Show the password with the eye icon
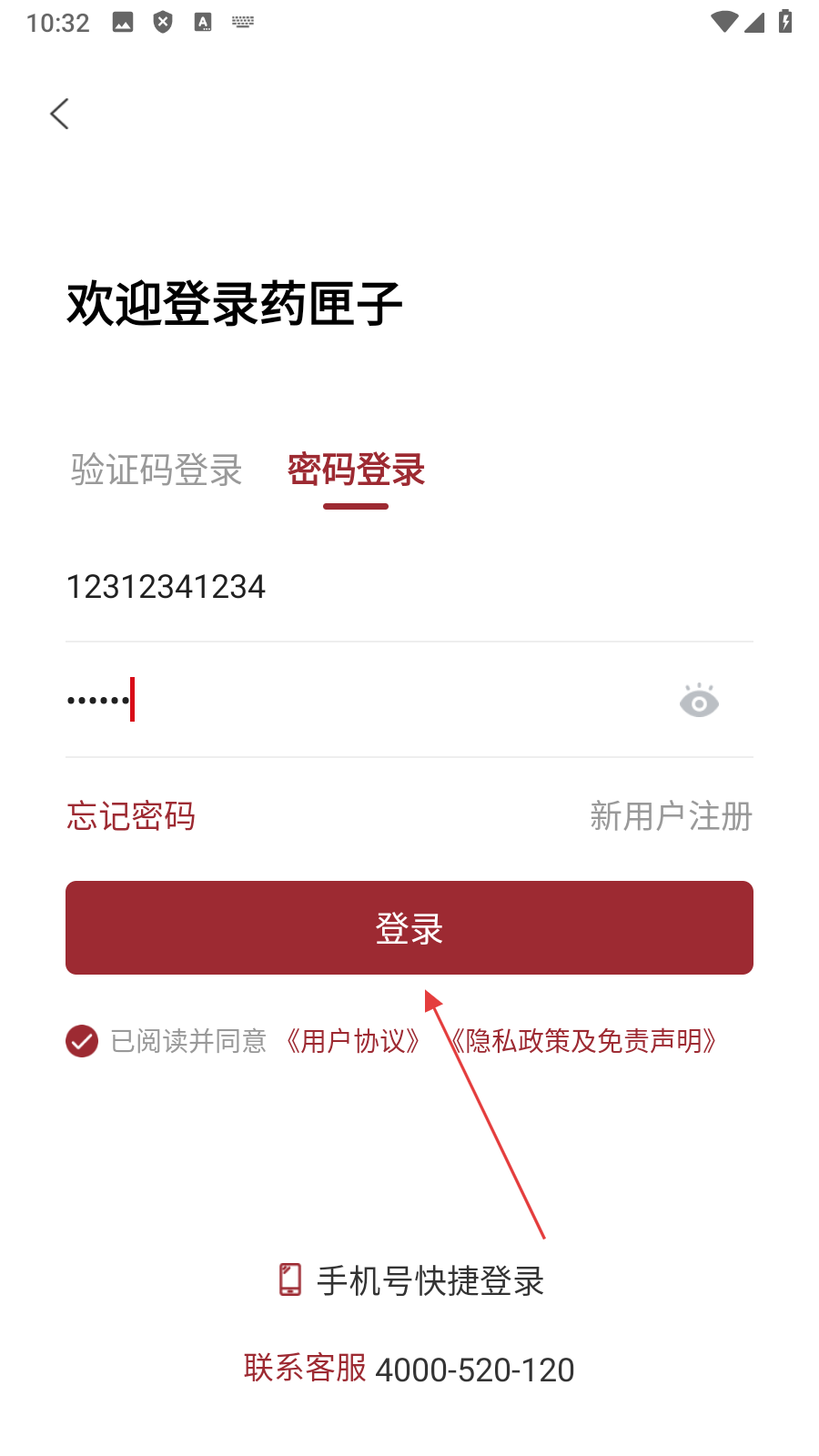 [699, 702]
